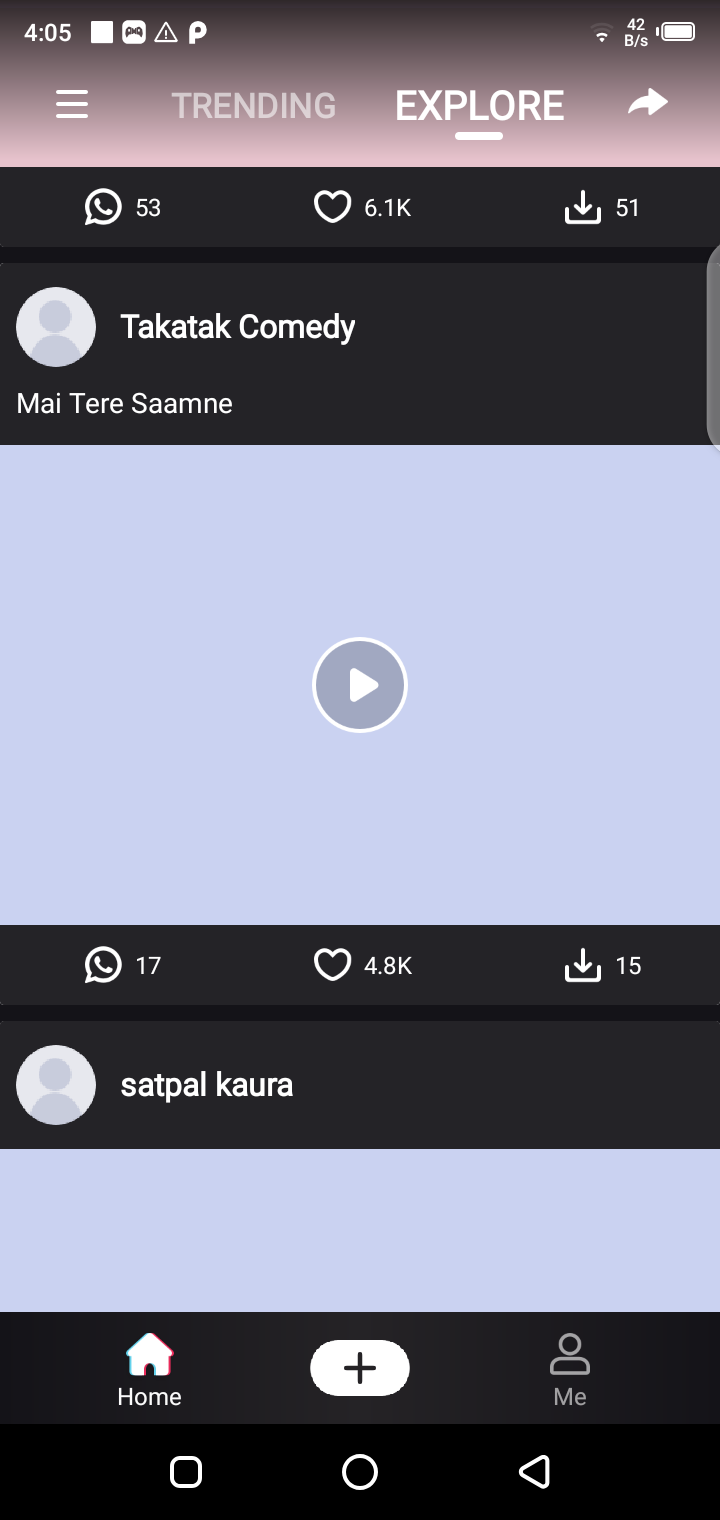Select the EXPLORE tab
The image size is (720, 1520).
pyautogui.click(x=479, y=105)
